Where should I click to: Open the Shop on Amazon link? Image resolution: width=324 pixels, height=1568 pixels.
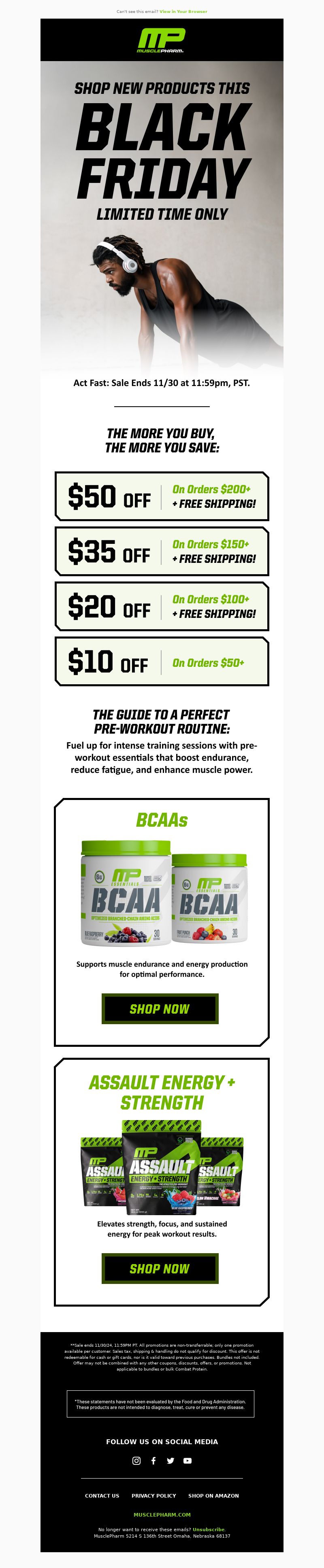pyautogui.click(x=213, y=1496)
